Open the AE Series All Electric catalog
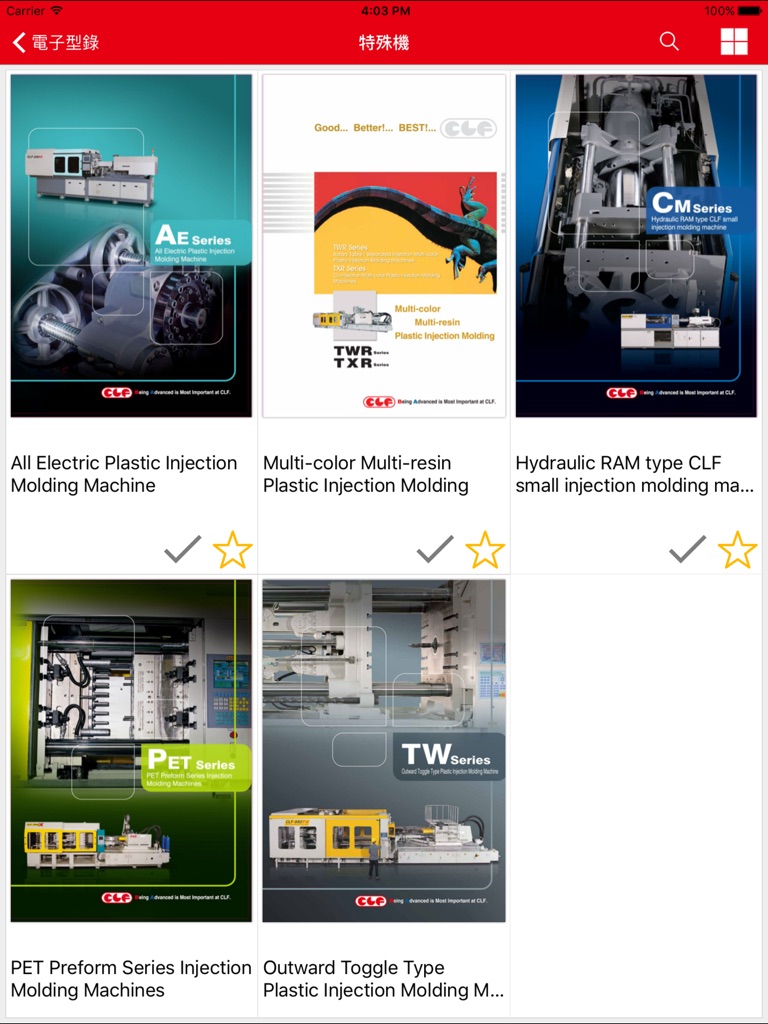 coord(131,246)
